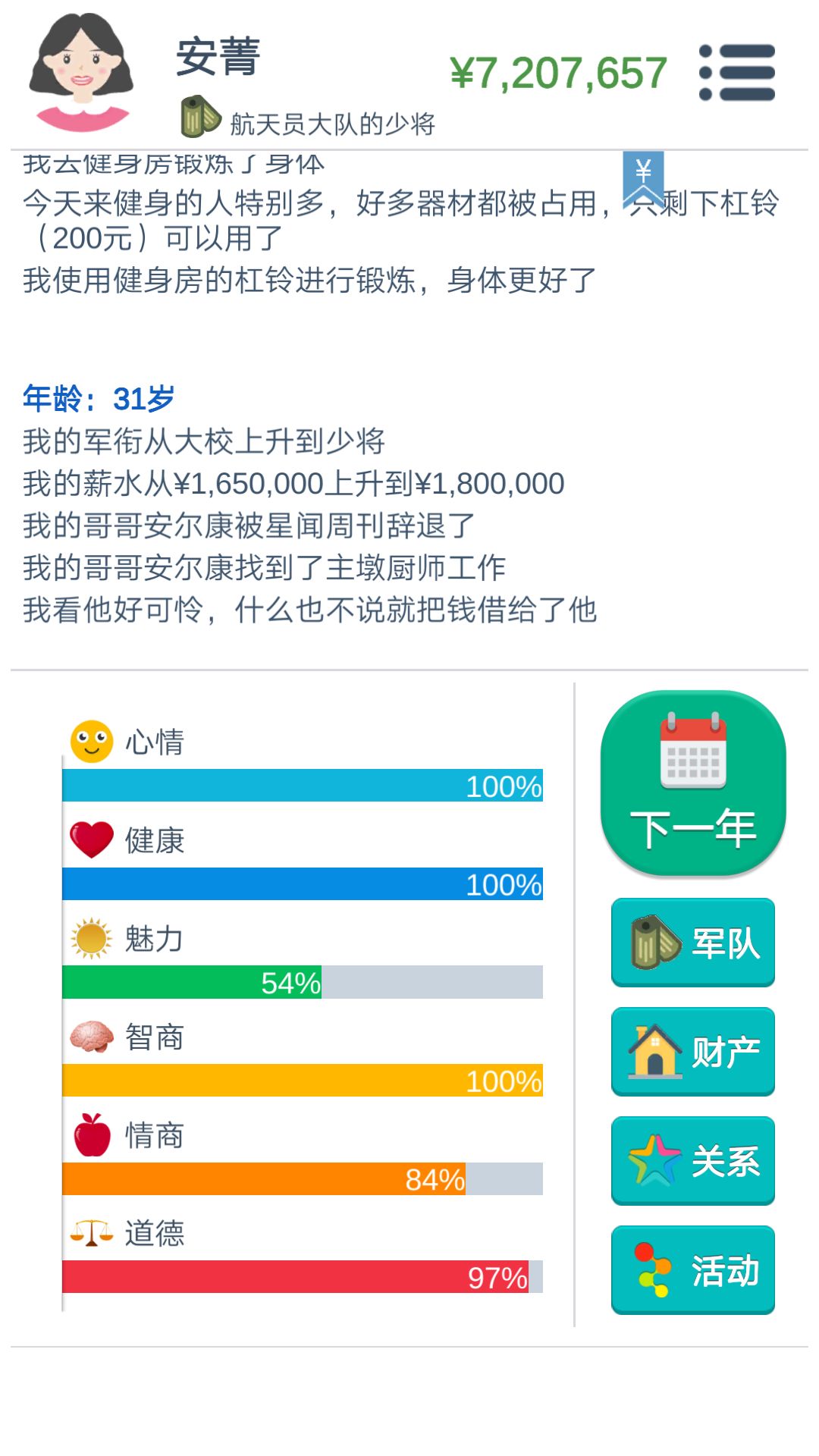Open the 关系 section
The width and height of the screenshot is (819, 1456).
click(x=693, y=1161)
